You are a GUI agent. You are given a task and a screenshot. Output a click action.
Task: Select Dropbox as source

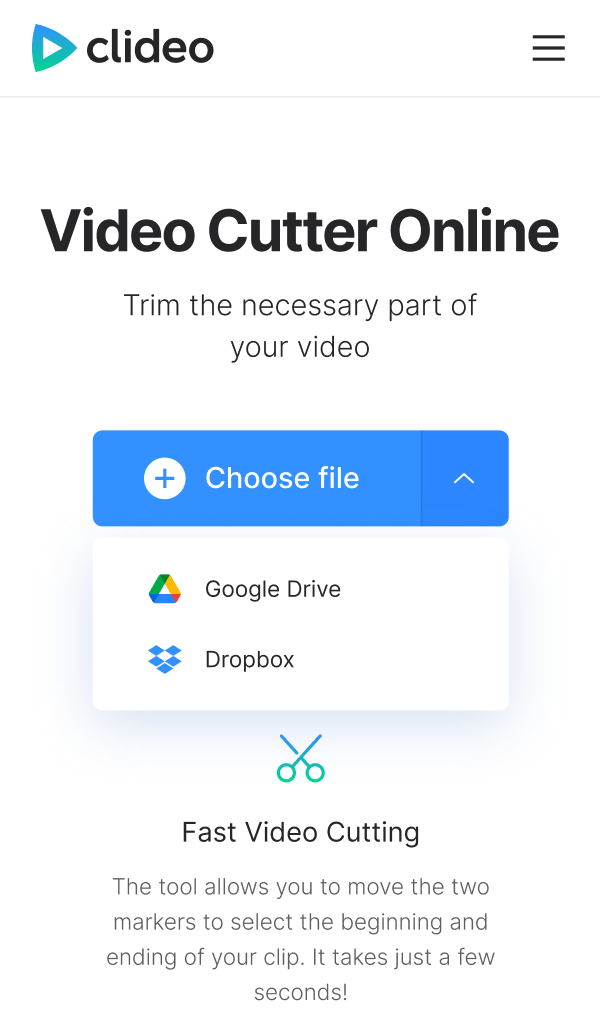[300, 660]
